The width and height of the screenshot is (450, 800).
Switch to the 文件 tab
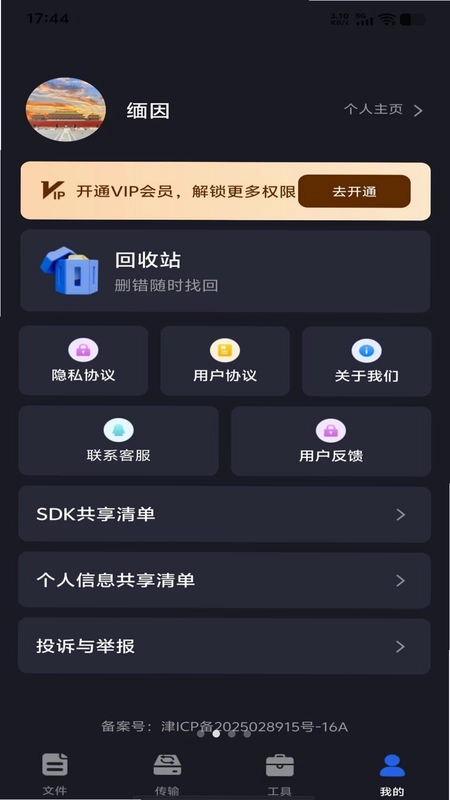pos(55,774)
